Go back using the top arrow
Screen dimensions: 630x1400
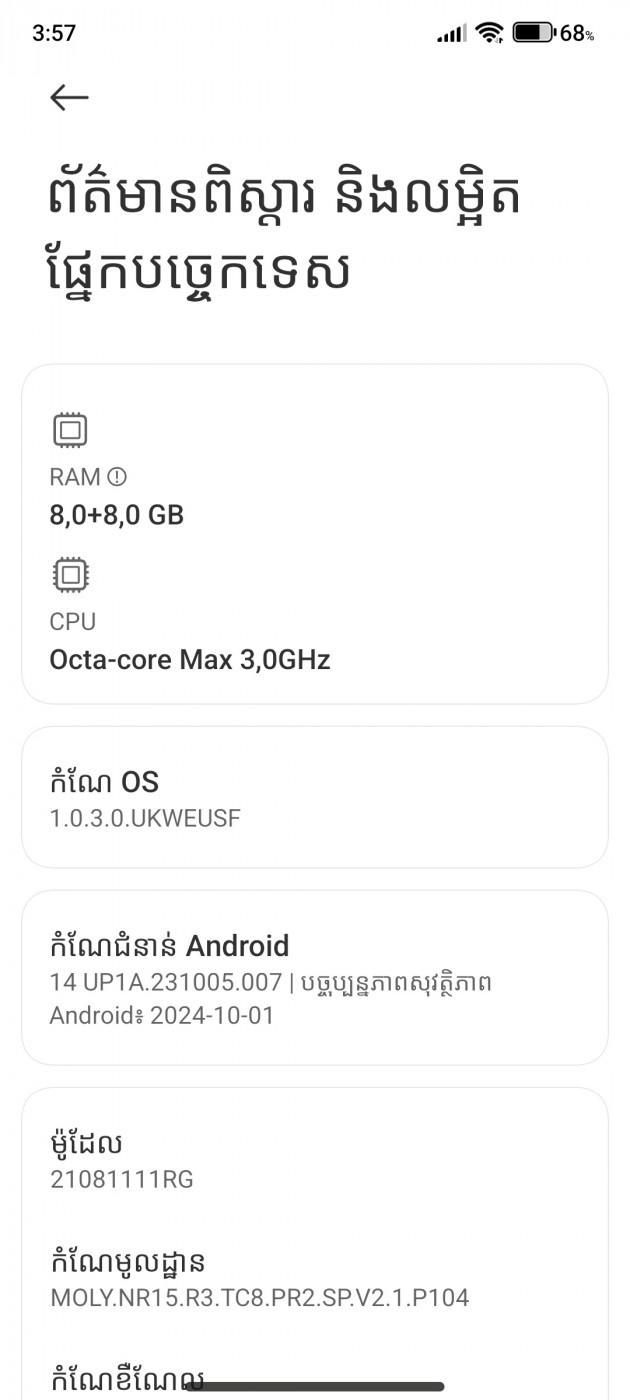pos(69,97)
